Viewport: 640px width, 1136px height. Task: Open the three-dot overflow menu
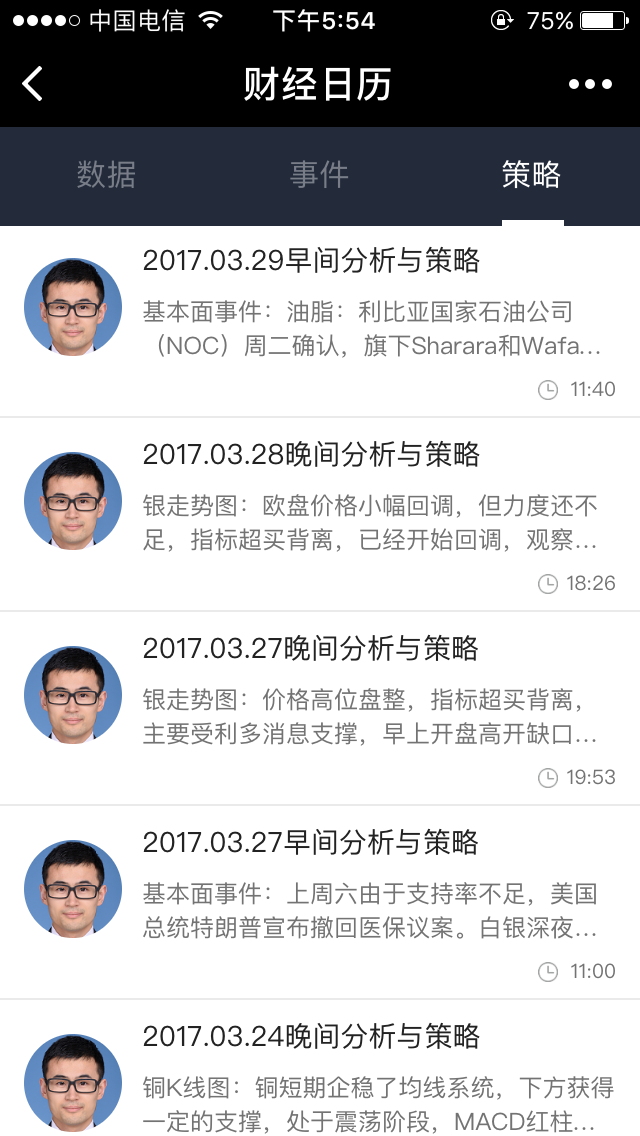click(x=590, y=85)
